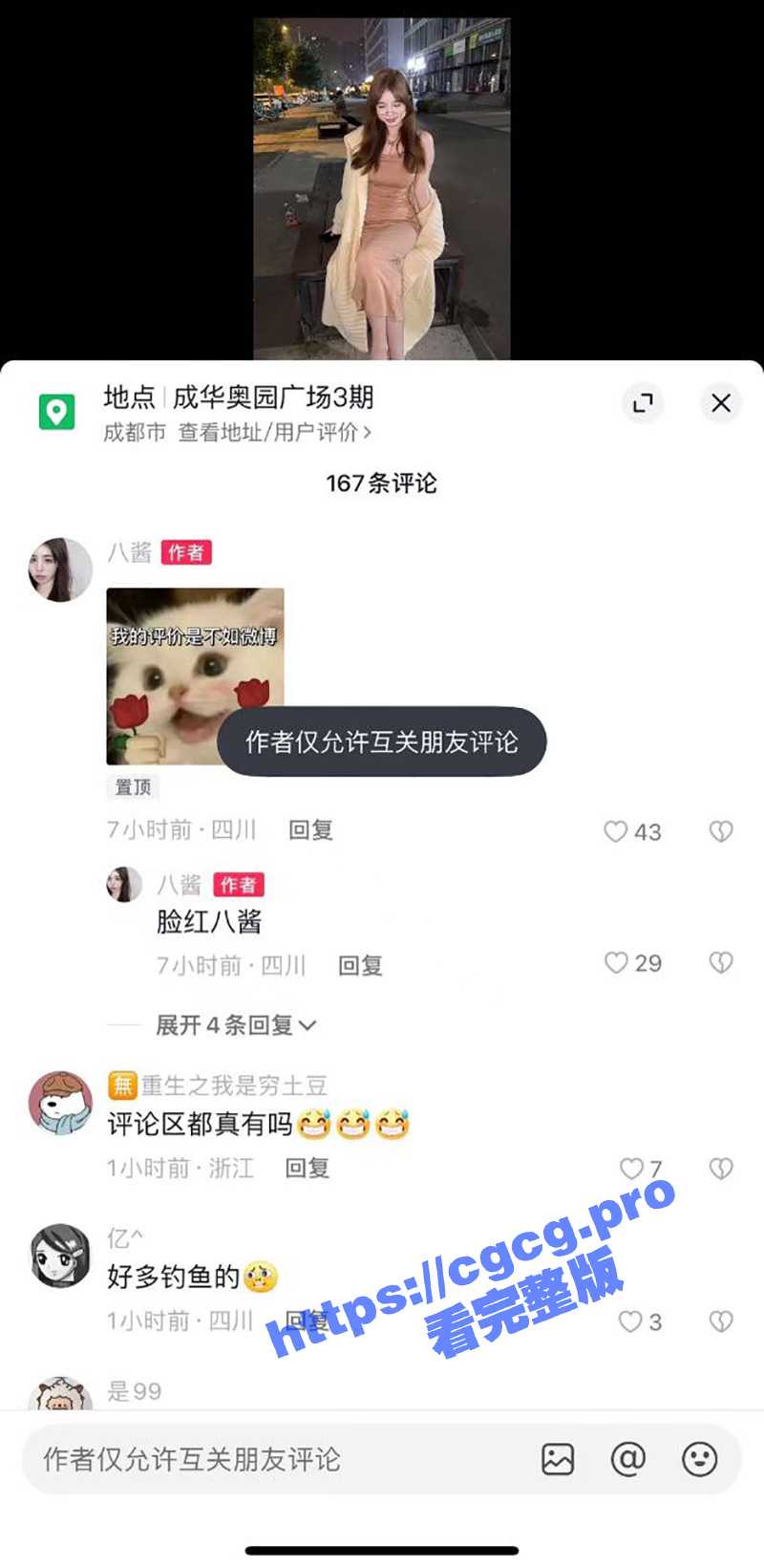The image size is (764, 1568).
Task: Reply to the 脸红八酱 comment
Action: click(360, 966)
